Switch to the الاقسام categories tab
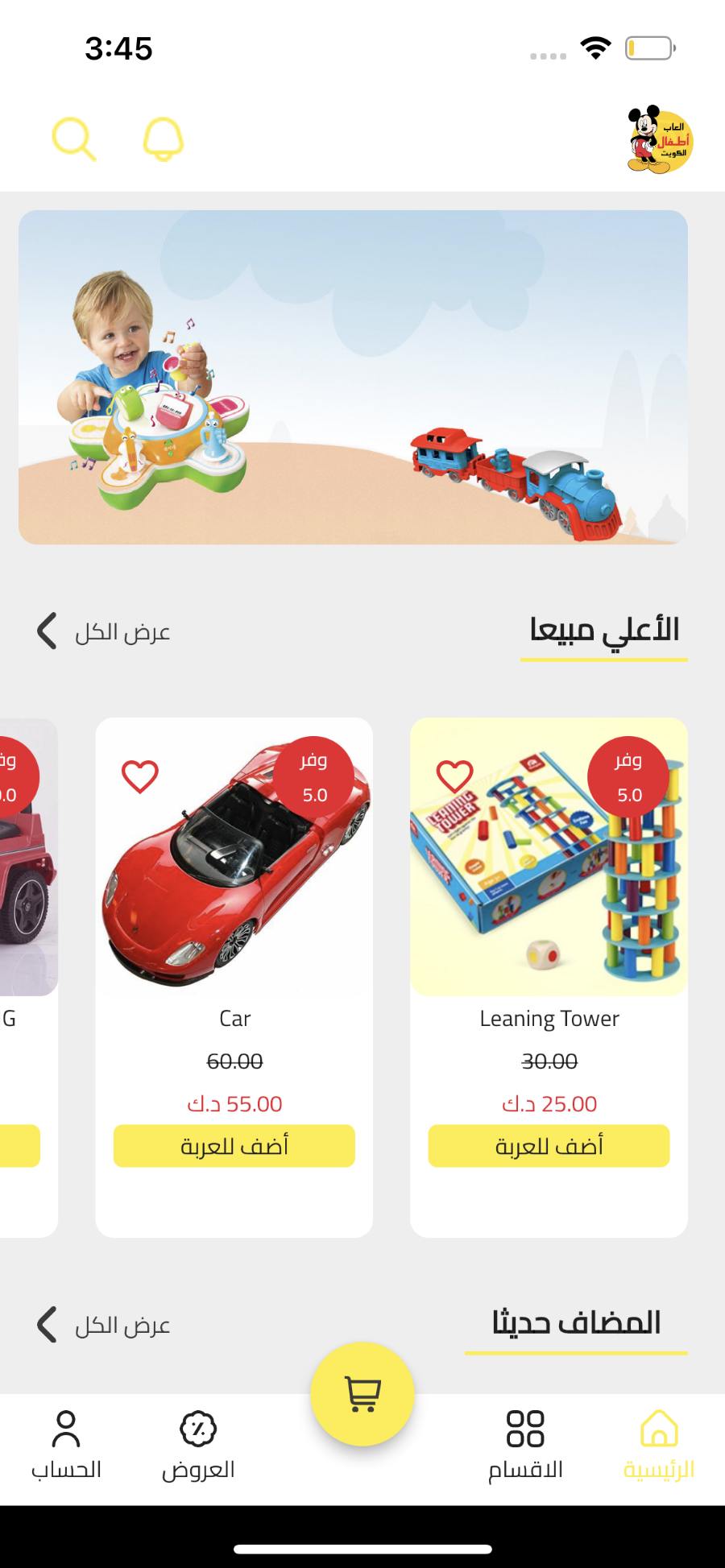 [x=525, y=1446]
